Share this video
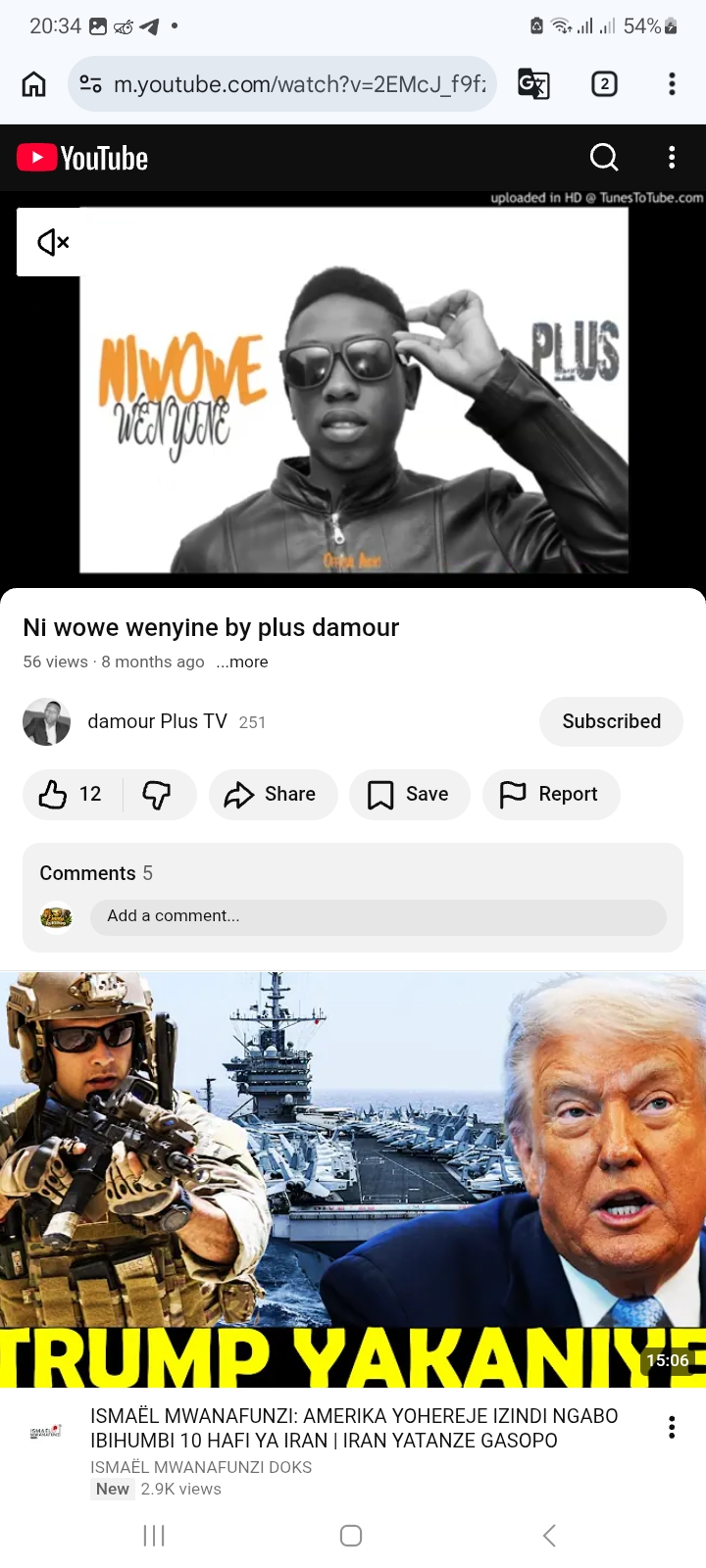706x1568 pixels. 272,795
